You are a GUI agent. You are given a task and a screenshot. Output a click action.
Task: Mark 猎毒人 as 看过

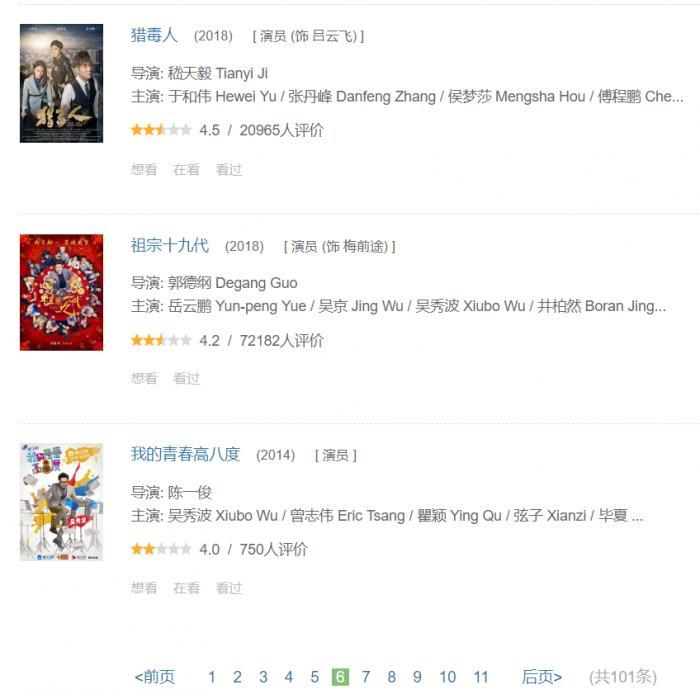(229, 170)
